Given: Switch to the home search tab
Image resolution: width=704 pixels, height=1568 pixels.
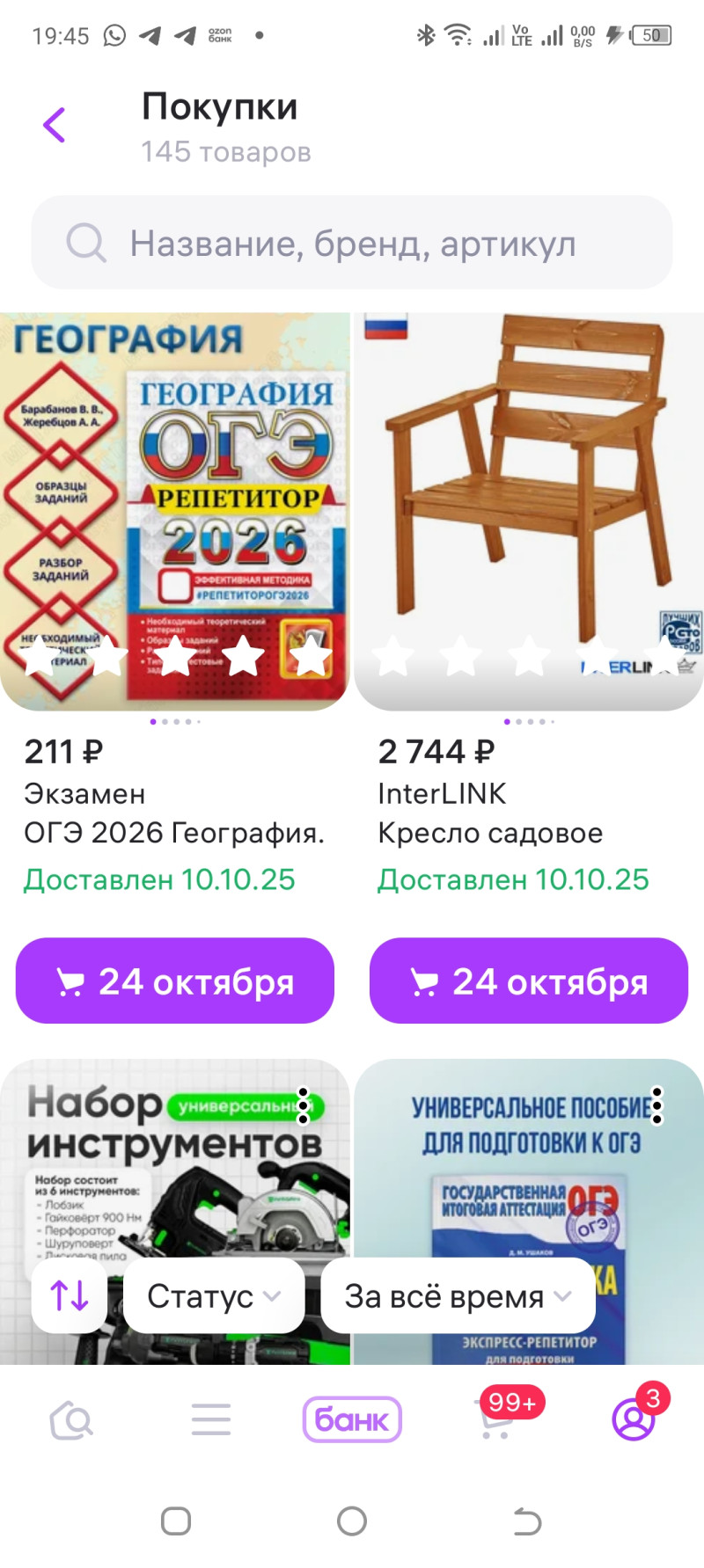Looking at the screenshot, I should tap(71, 1419).
